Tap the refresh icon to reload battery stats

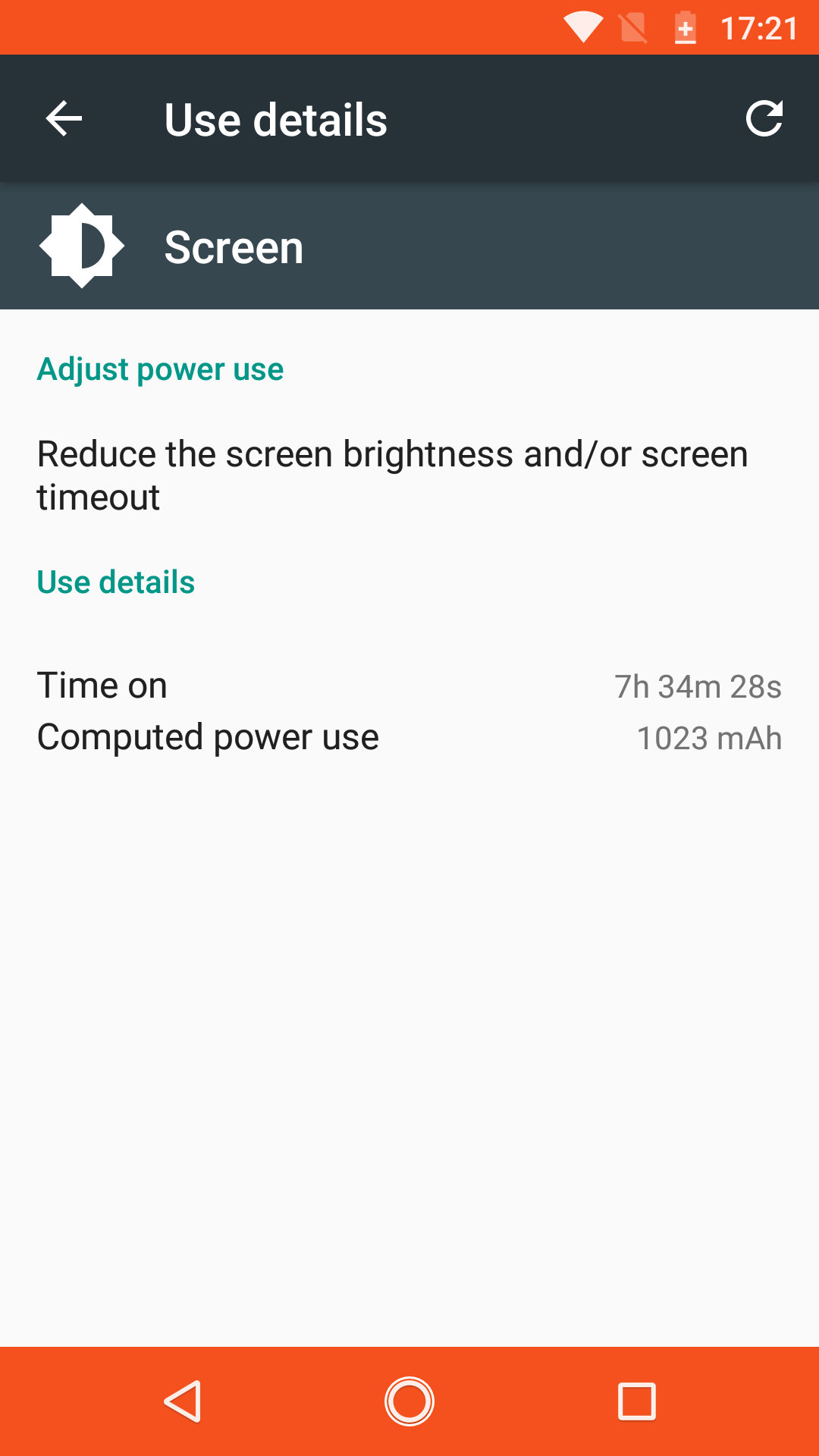[x=765, y=118]
